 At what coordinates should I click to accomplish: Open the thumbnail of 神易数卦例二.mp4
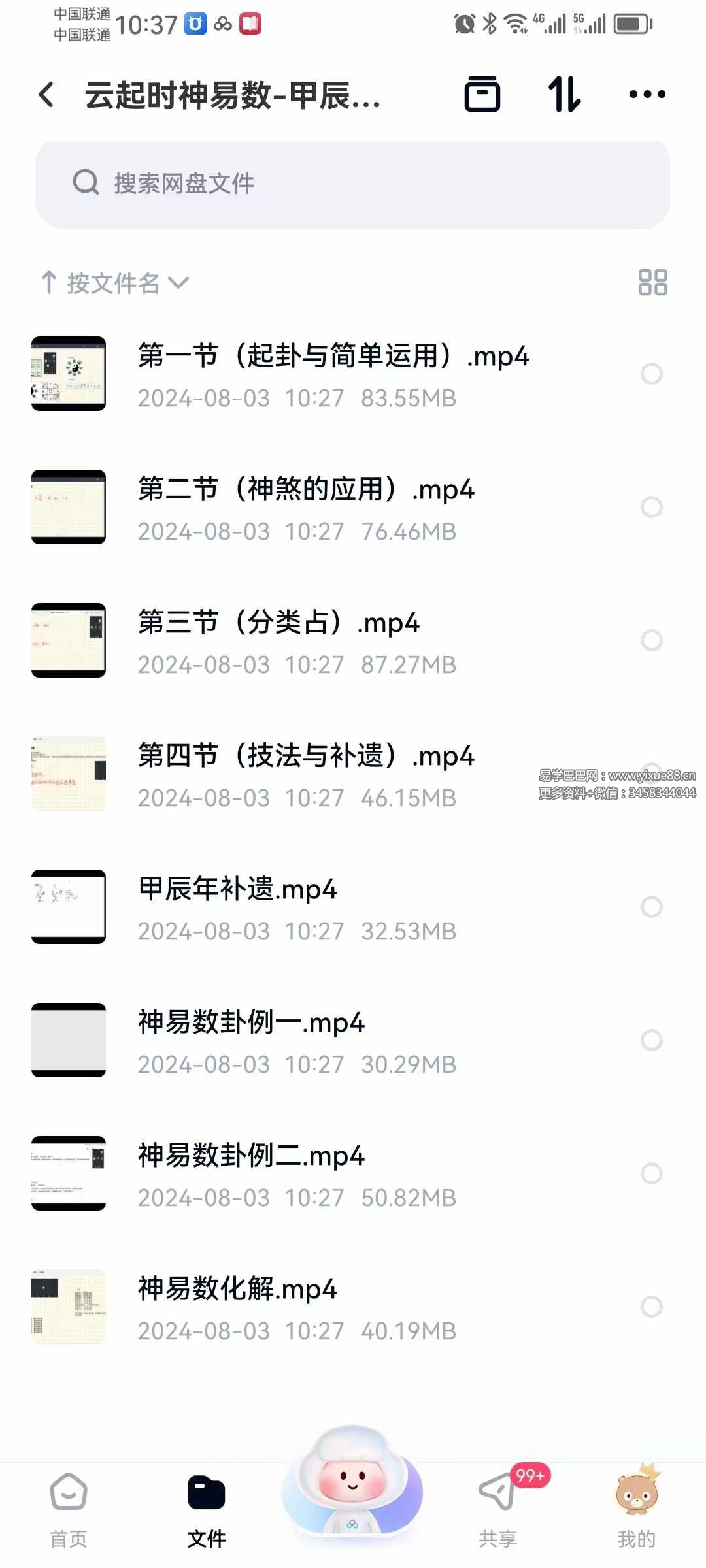(68, 1173)
